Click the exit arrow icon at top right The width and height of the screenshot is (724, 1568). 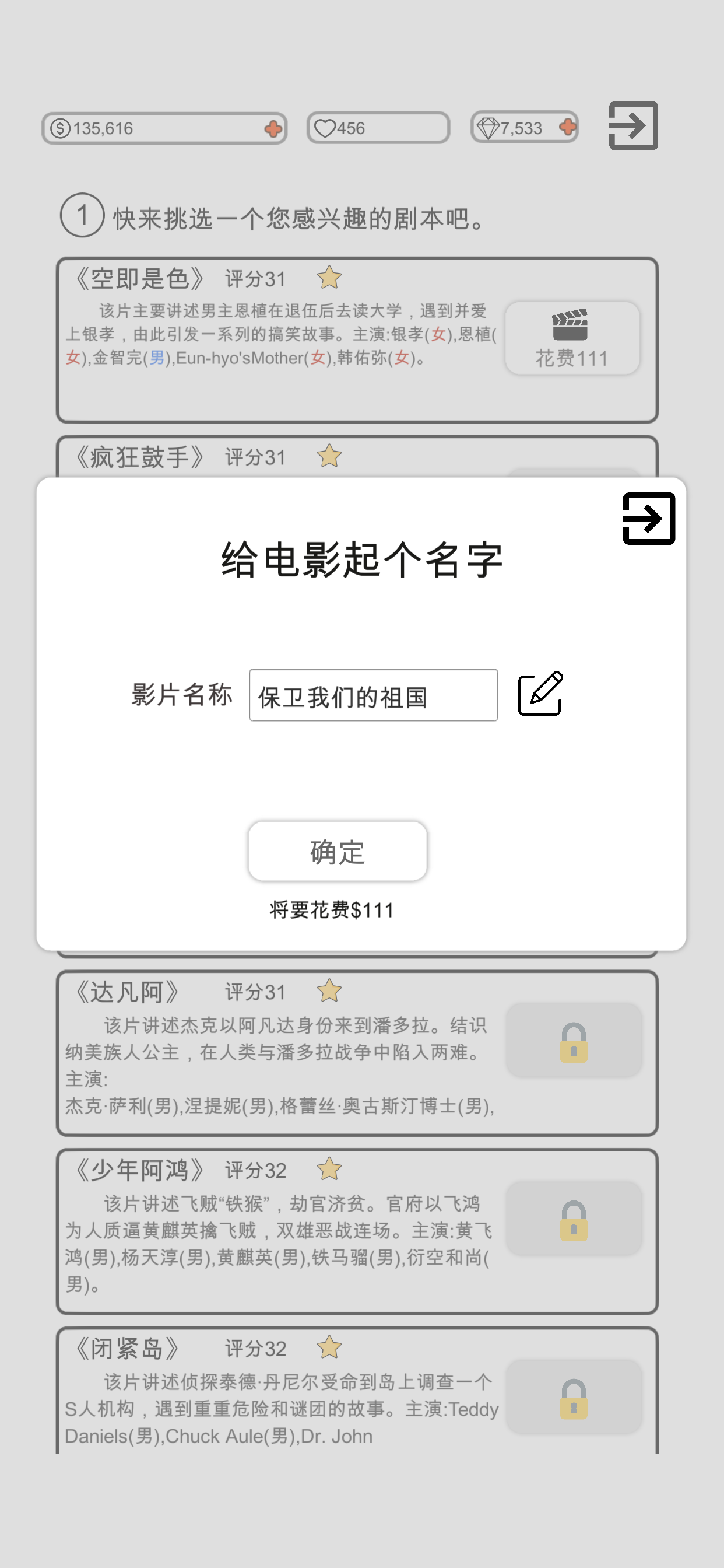point(632,127)
